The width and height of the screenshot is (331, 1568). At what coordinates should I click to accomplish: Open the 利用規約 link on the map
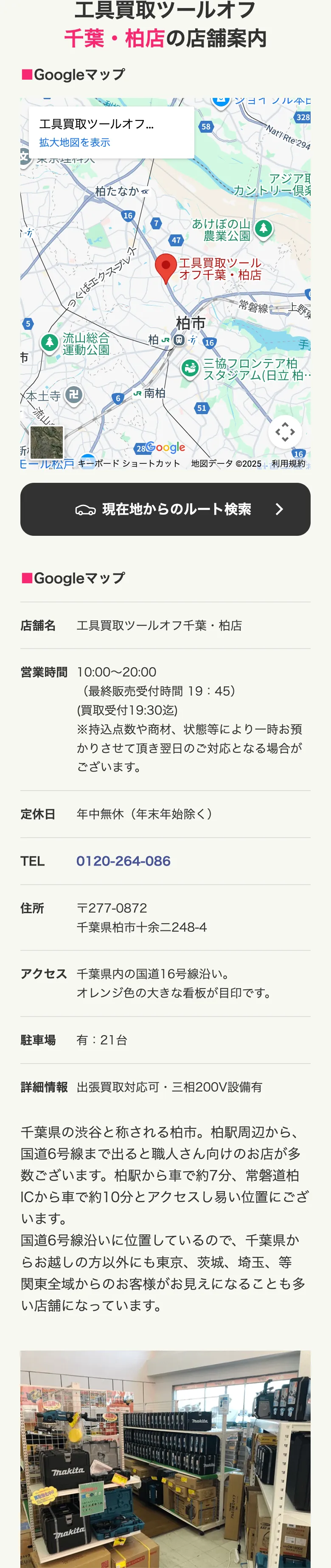click(288, 463)
